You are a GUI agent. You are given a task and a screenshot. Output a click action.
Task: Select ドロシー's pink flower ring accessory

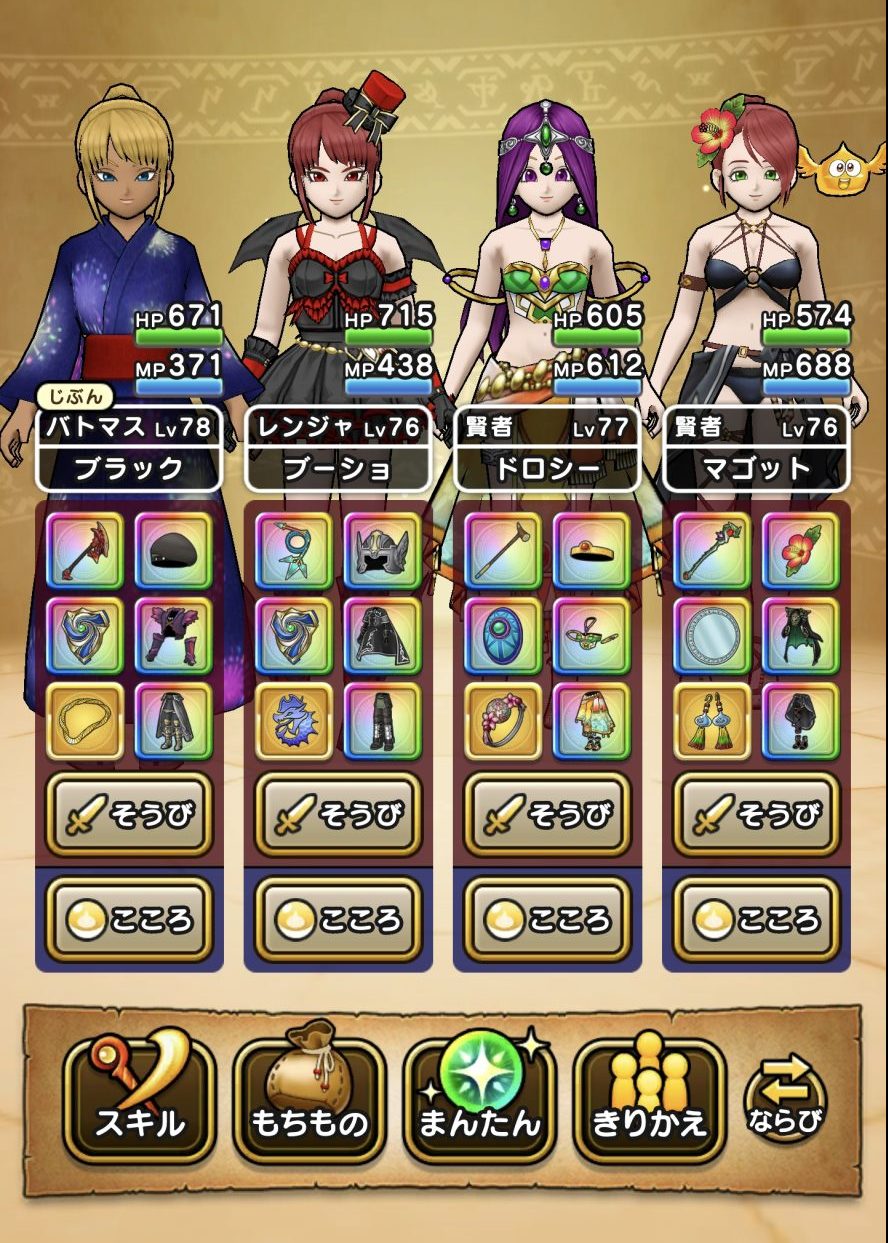(503, 721)
